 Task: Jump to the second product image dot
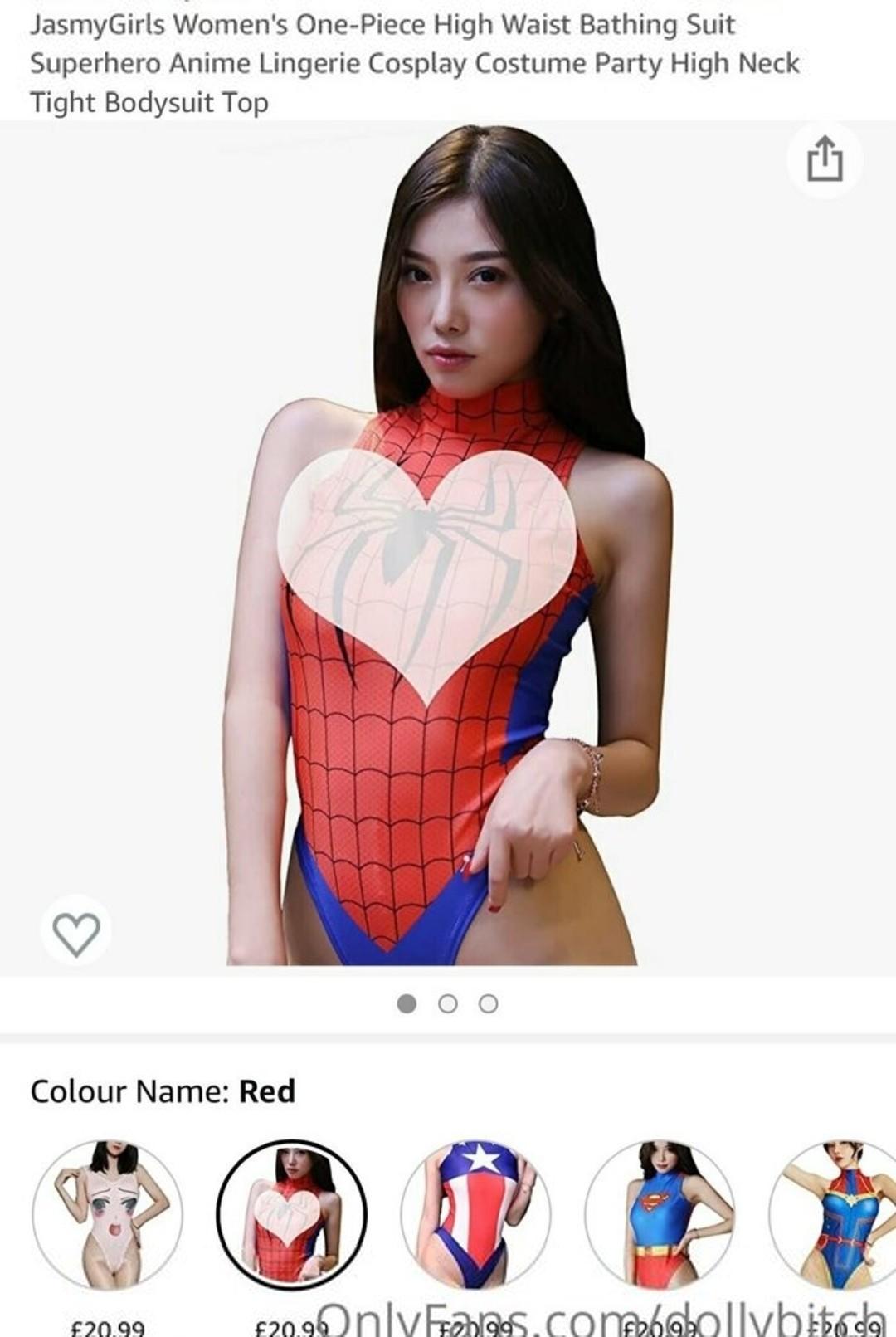(448, 1004)
